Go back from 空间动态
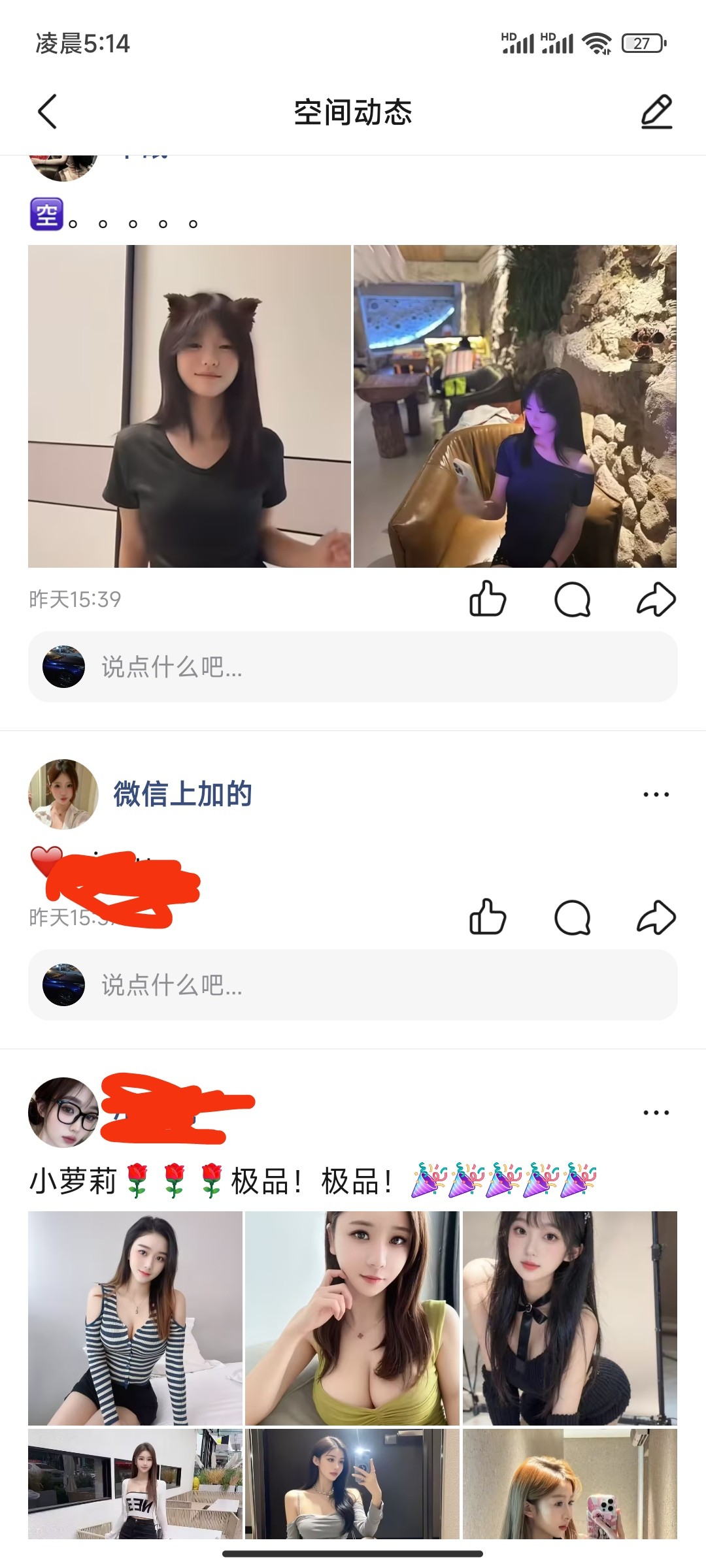706x1568 pixels. [47, 112]
